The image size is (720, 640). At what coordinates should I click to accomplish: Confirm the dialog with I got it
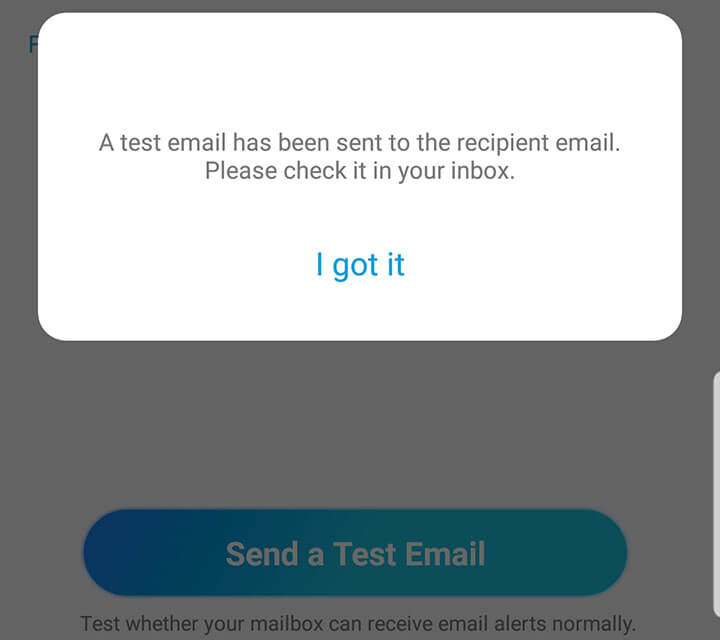(360, 265)
